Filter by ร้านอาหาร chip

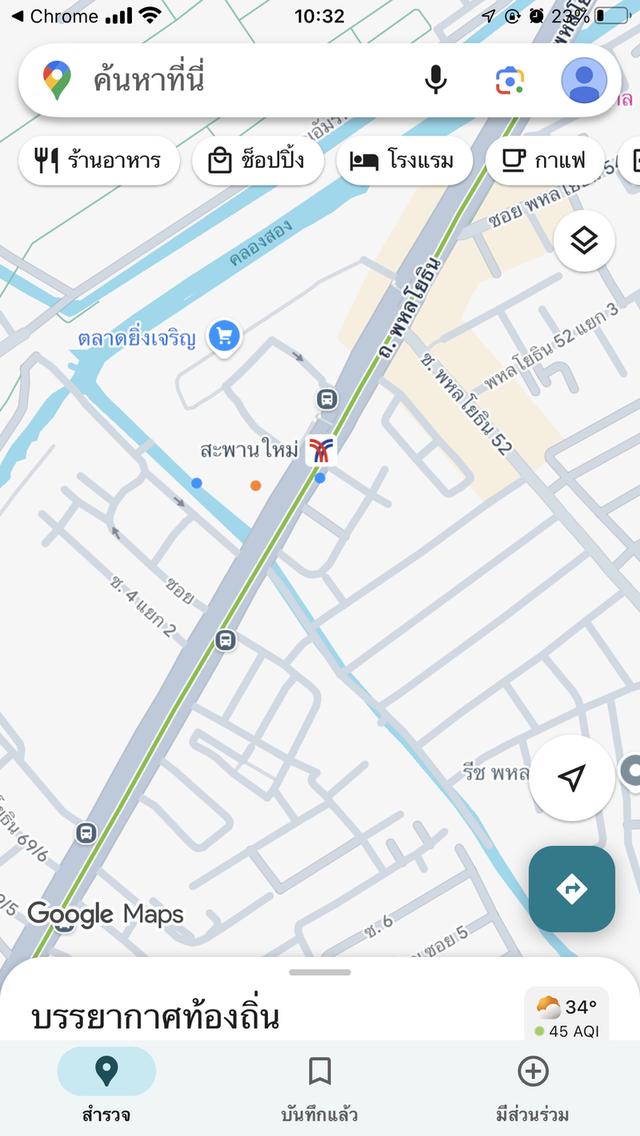pos(99,161)
